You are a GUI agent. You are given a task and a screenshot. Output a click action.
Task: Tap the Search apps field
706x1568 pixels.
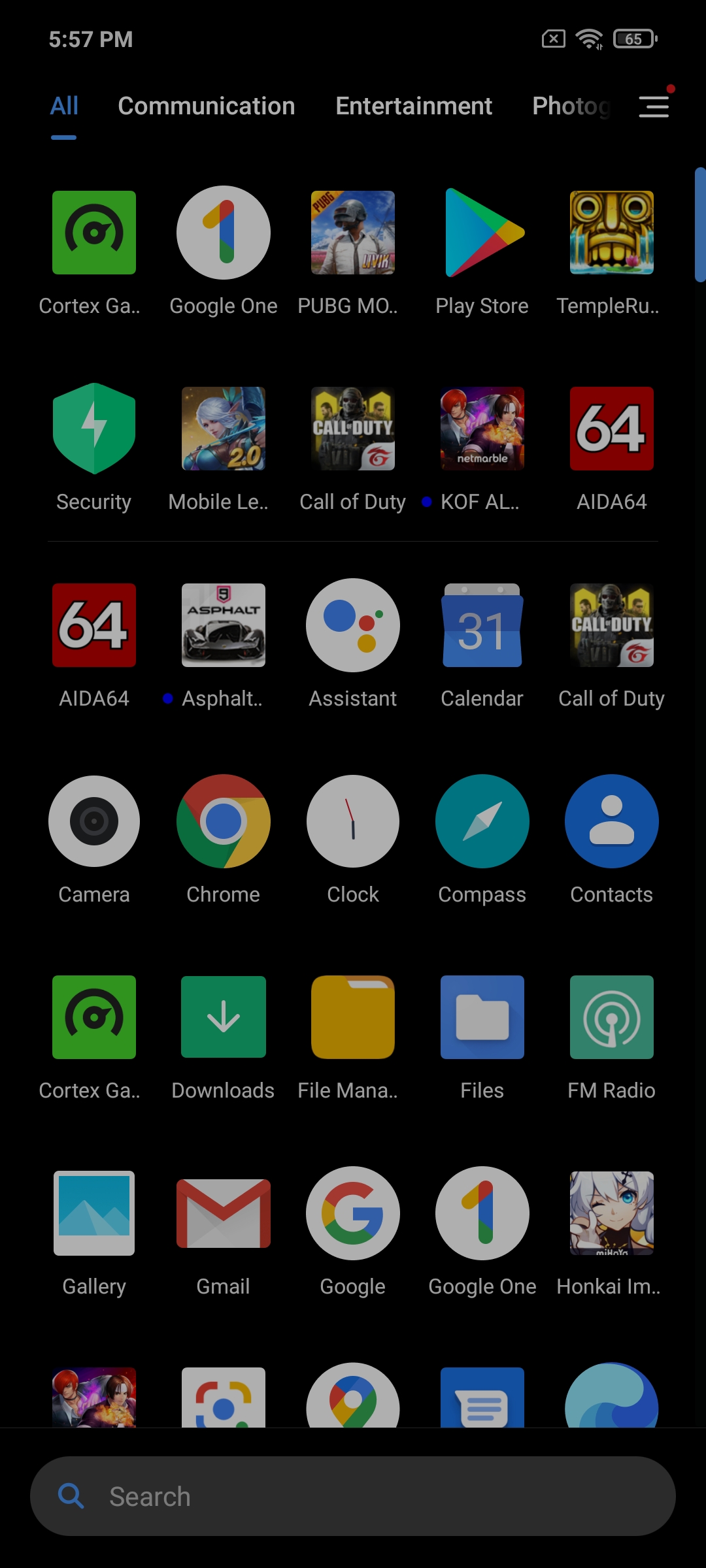[x=353, y=1496]
